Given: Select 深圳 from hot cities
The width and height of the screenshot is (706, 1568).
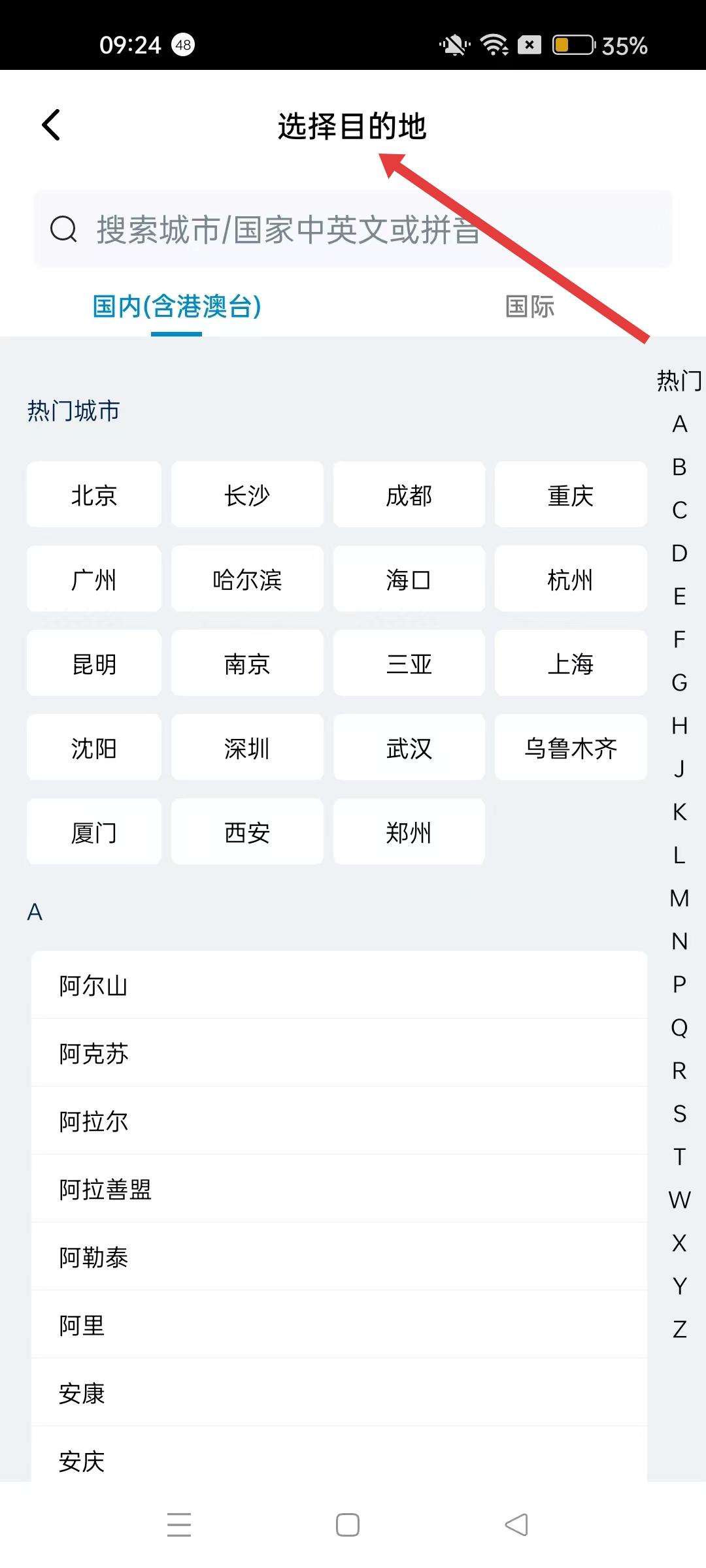Looking at the screenshot, I should coord(247,748).
